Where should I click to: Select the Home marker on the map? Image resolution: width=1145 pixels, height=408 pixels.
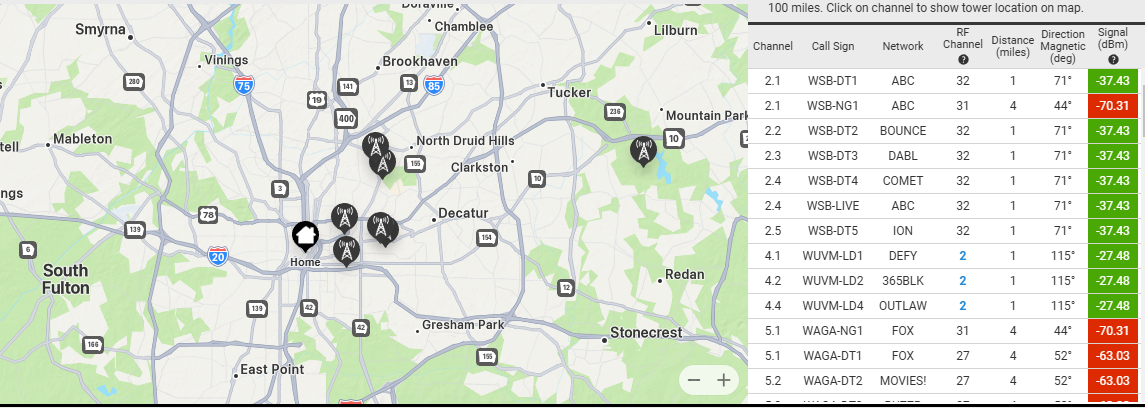pos(305,238)
